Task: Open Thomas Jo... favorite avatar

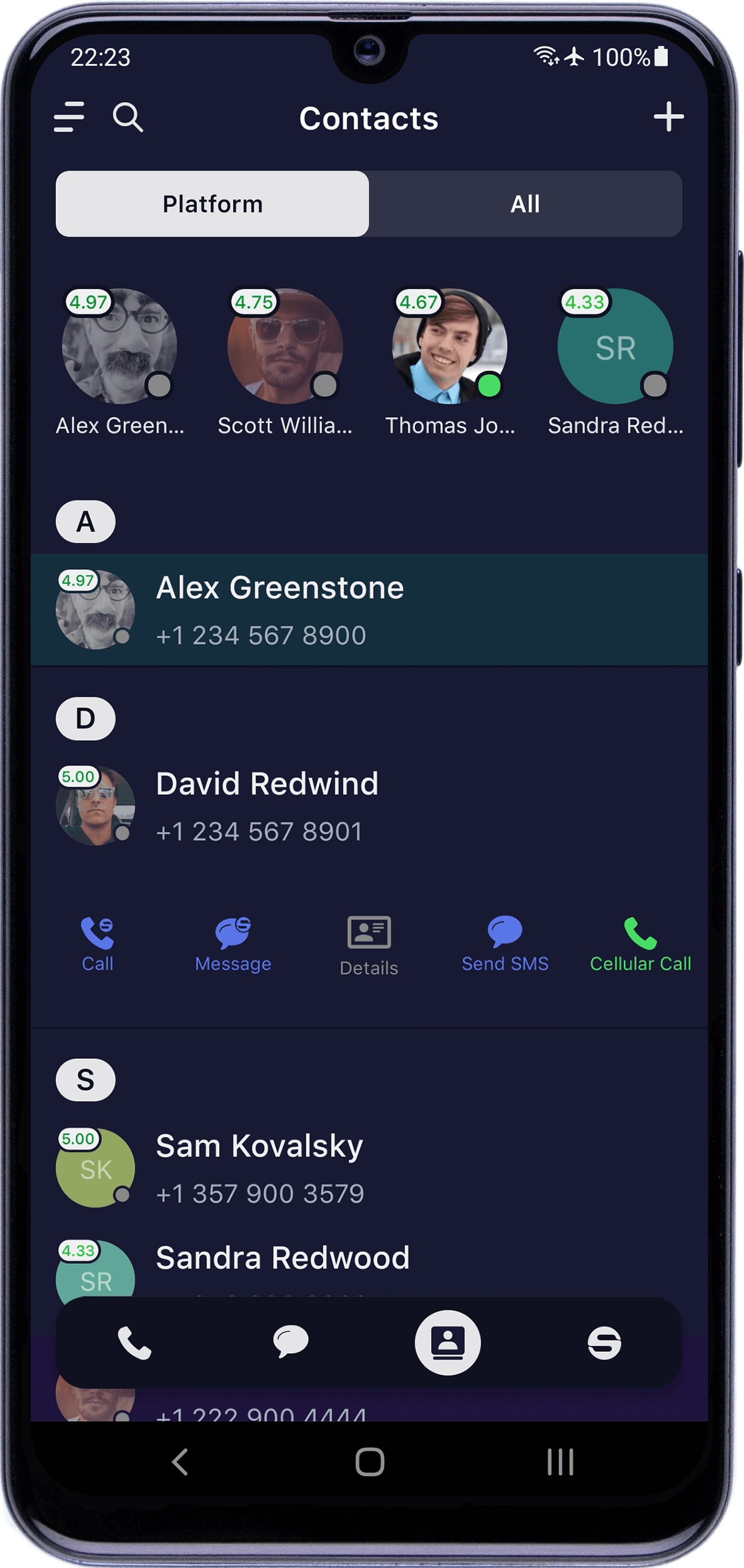Action: pyautogui.click(x=450, y=346)
